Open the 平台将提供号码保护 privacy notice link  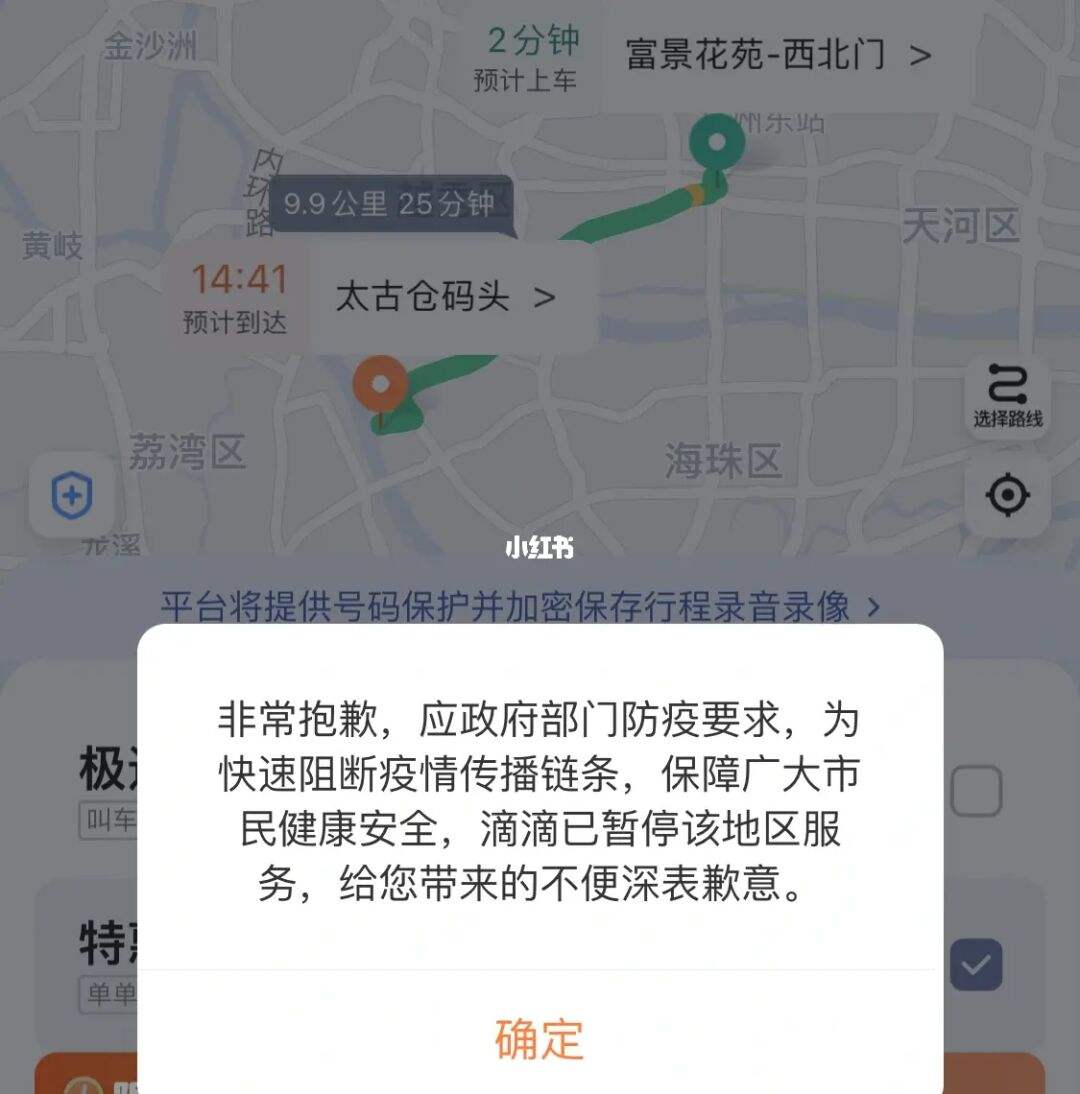click(x=520, y=606)
